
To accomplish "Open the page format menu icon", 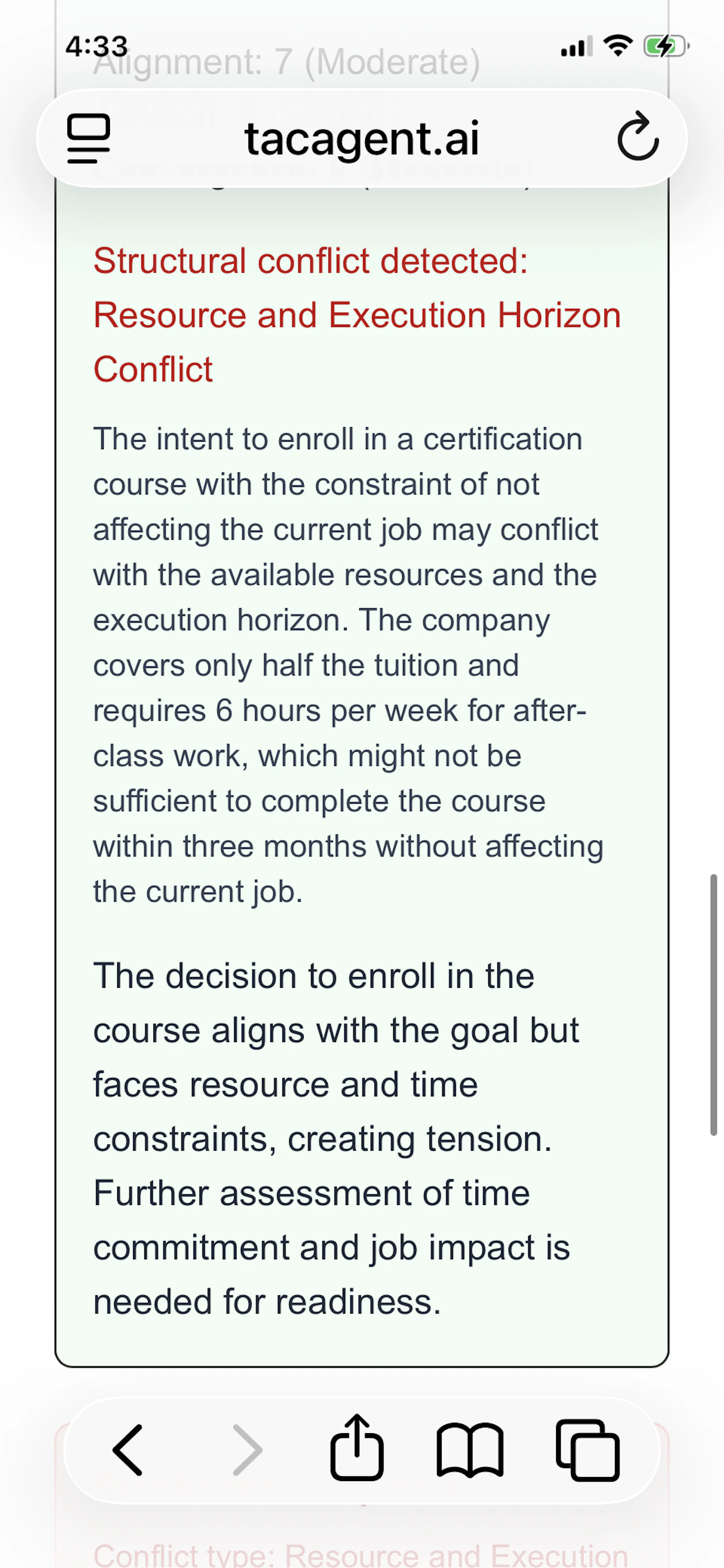I will point(89,139).
